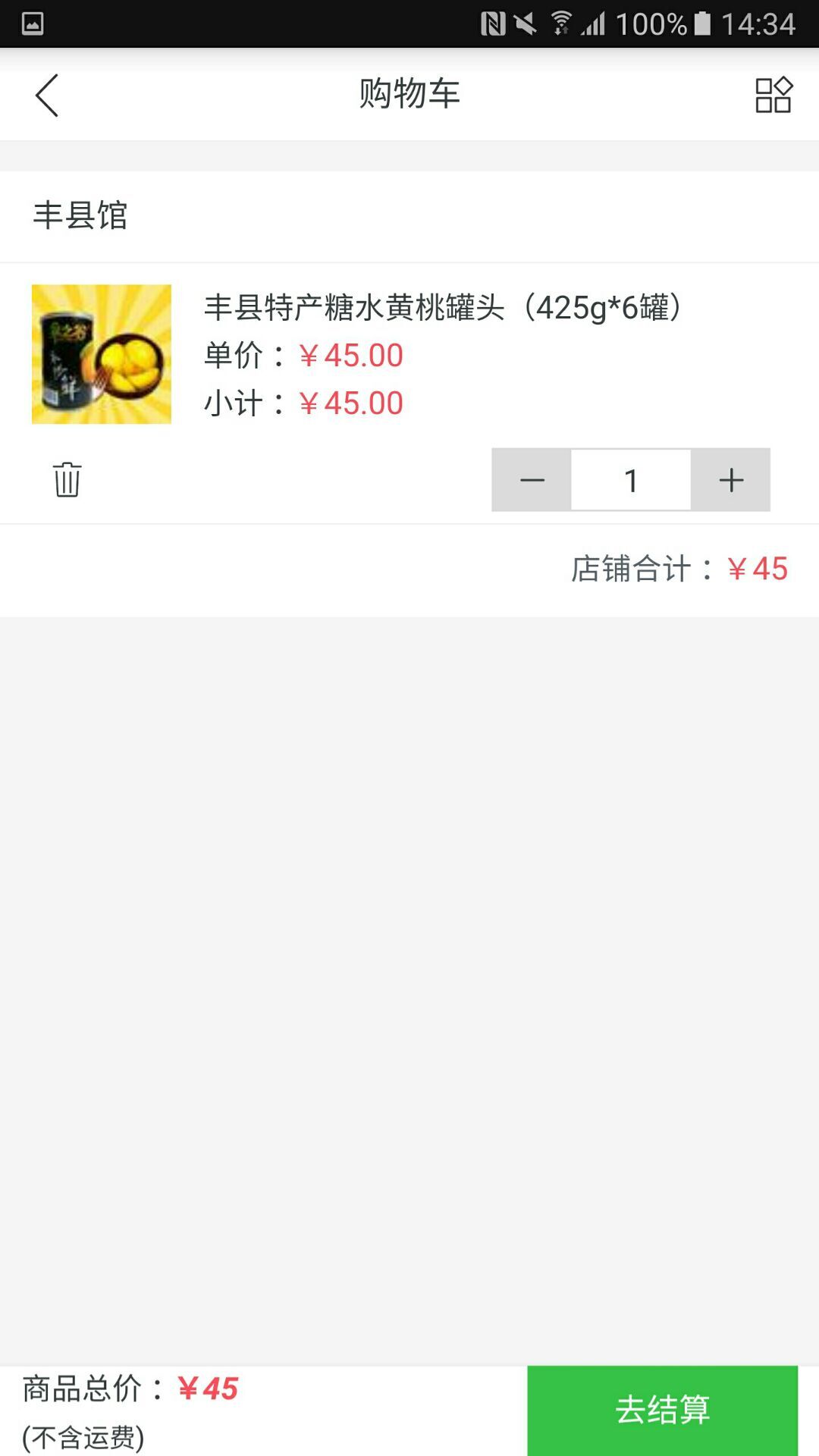This screenshot has width=819, height=1456.
Task: Open the grid menu icon
Action: point(773,96)
